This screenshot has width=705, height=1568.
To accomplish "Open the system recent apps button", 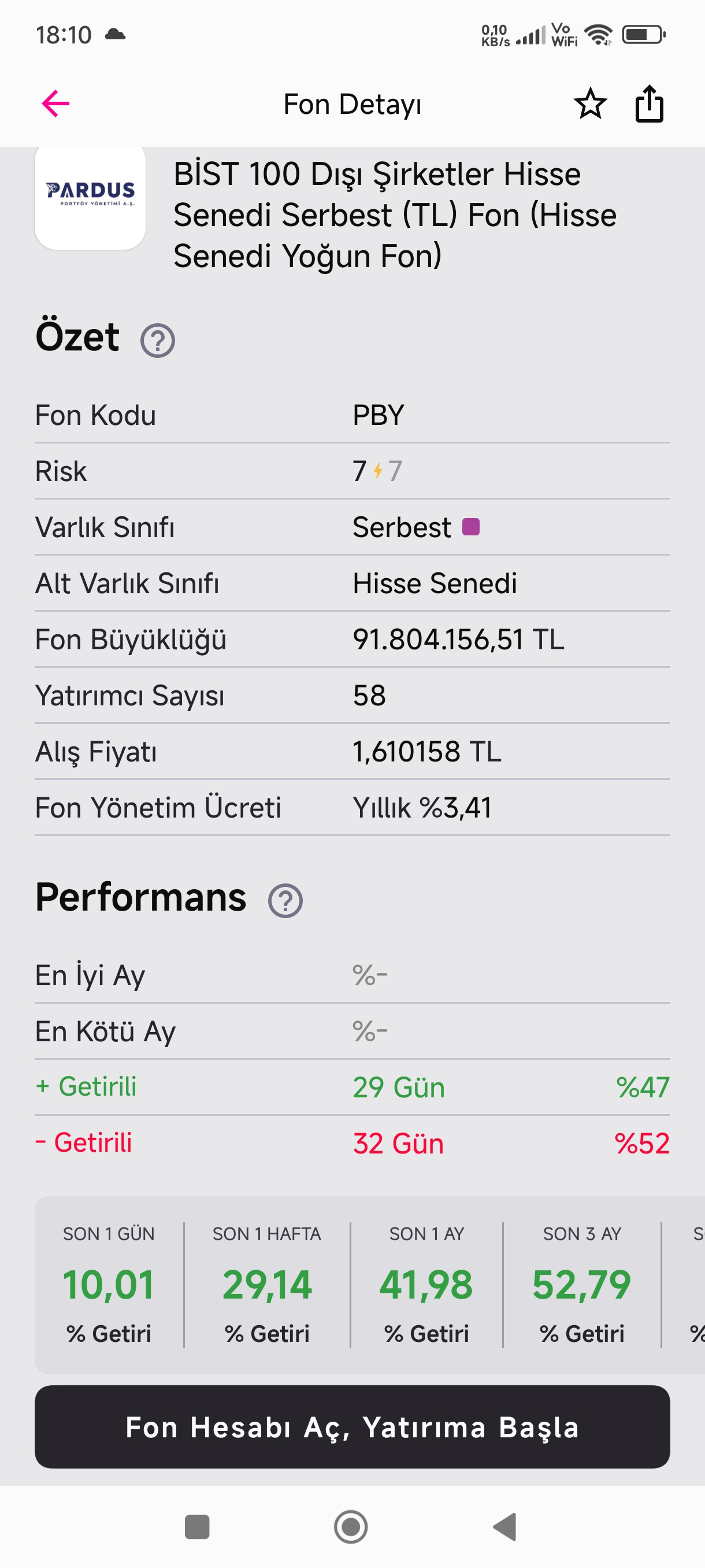I will 196,1526.
